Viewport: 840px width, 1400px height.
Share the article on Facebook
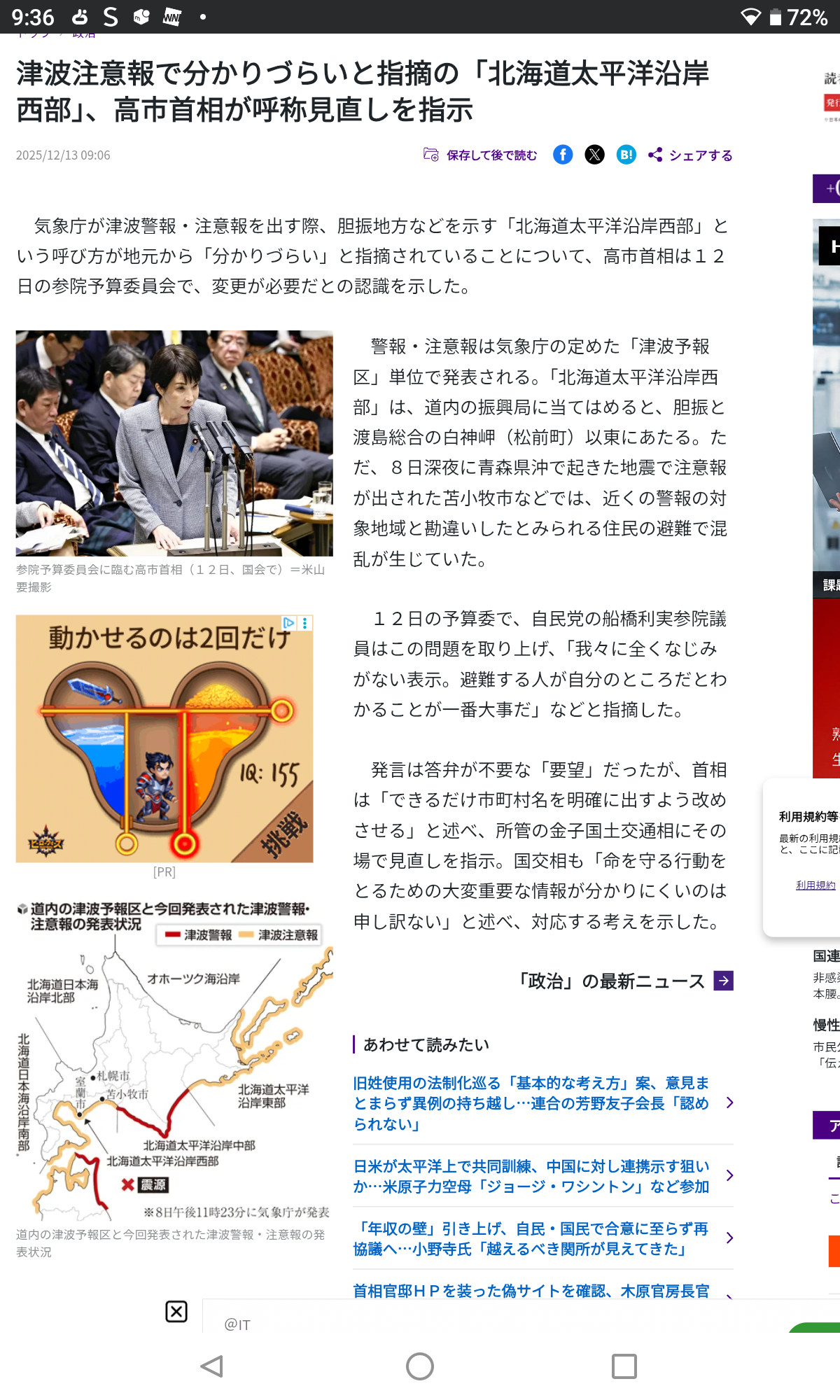coord(563,155)
